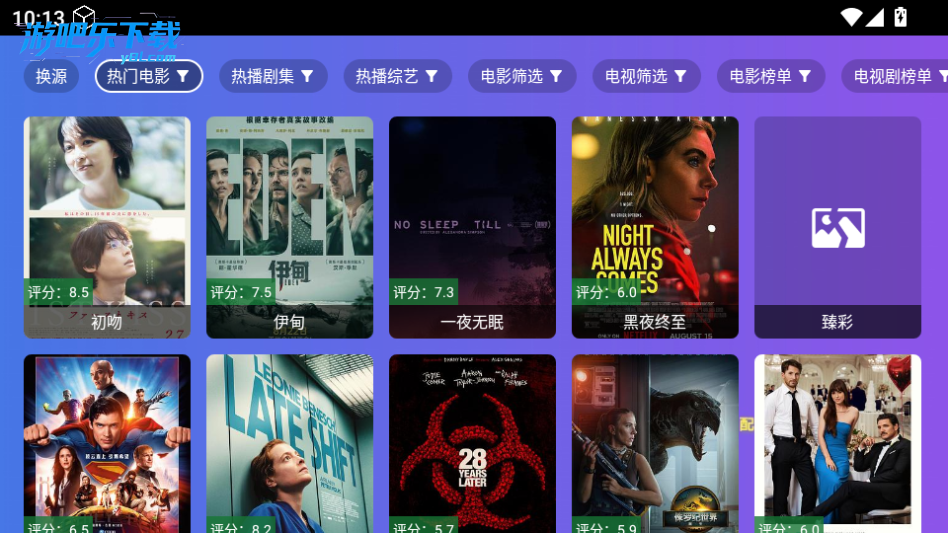This screenshot has height=533, width=948.
Task: Select the 热门电影 filter chip
Action: [x=148, y=76]
